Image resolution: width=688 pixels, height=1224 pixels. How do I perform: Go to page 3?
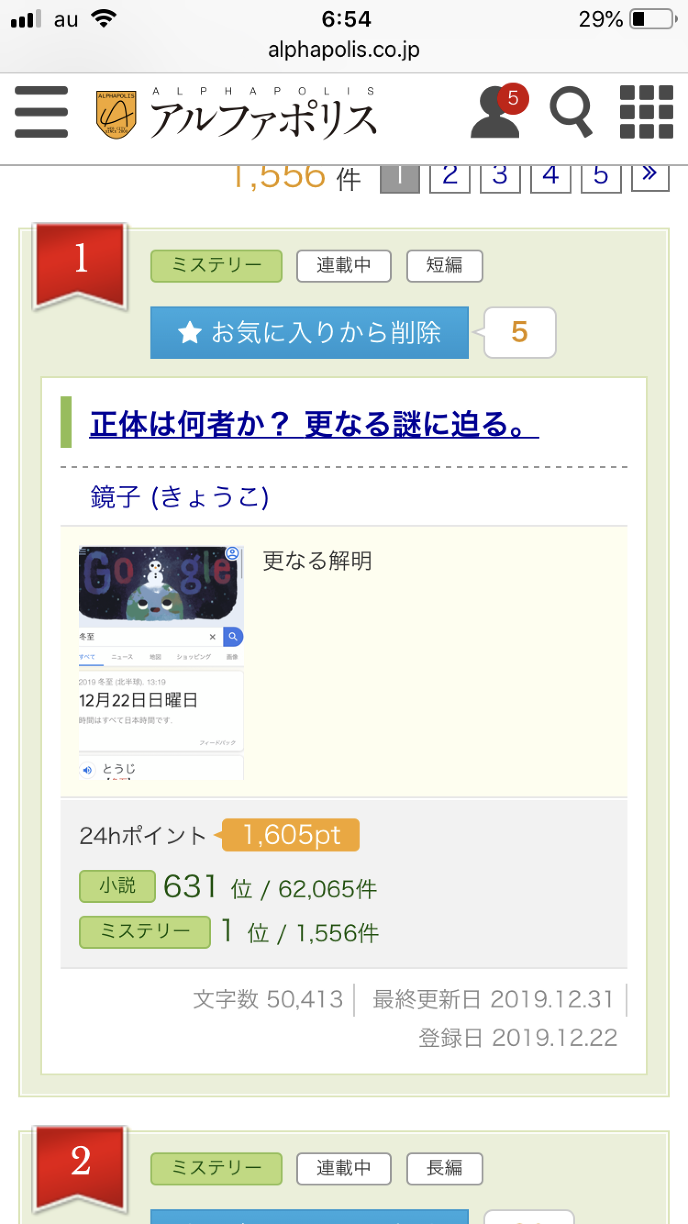[500, 176]
